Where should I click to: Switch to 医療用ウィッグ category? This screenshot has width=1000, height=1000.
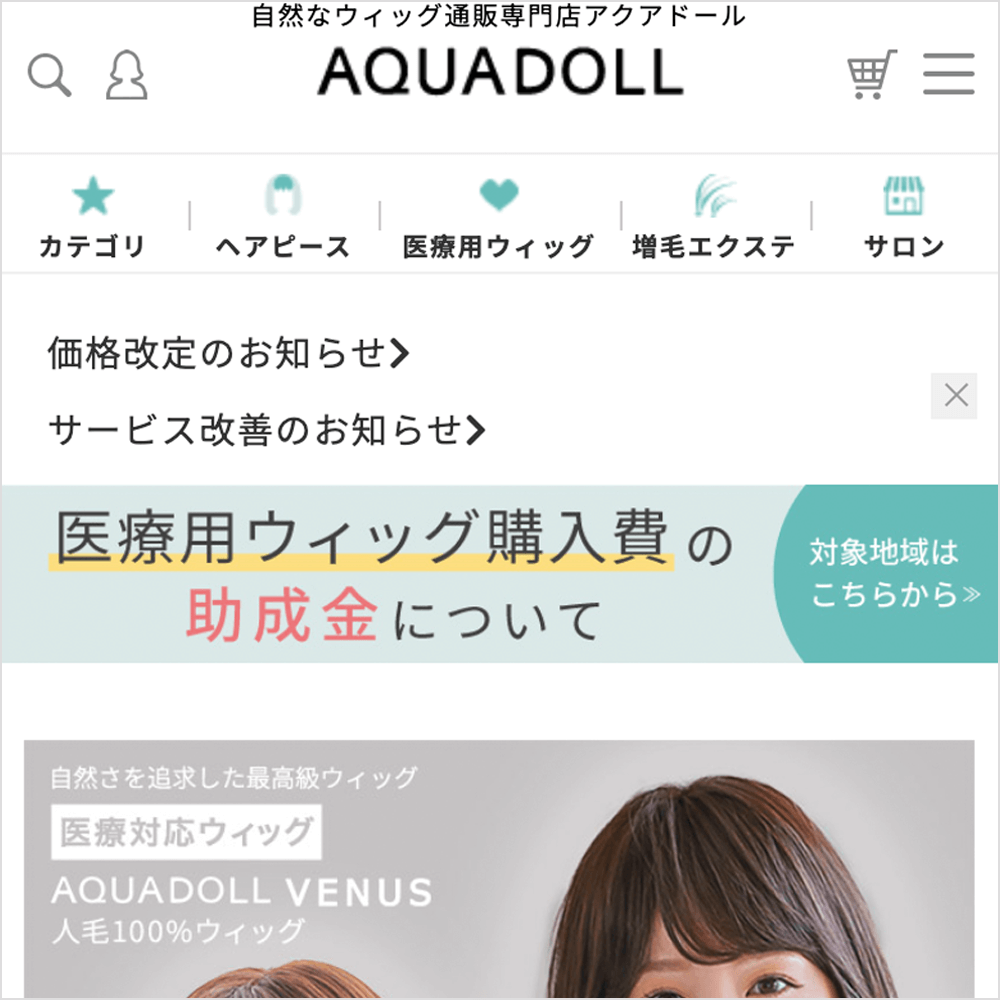[498, 217]
